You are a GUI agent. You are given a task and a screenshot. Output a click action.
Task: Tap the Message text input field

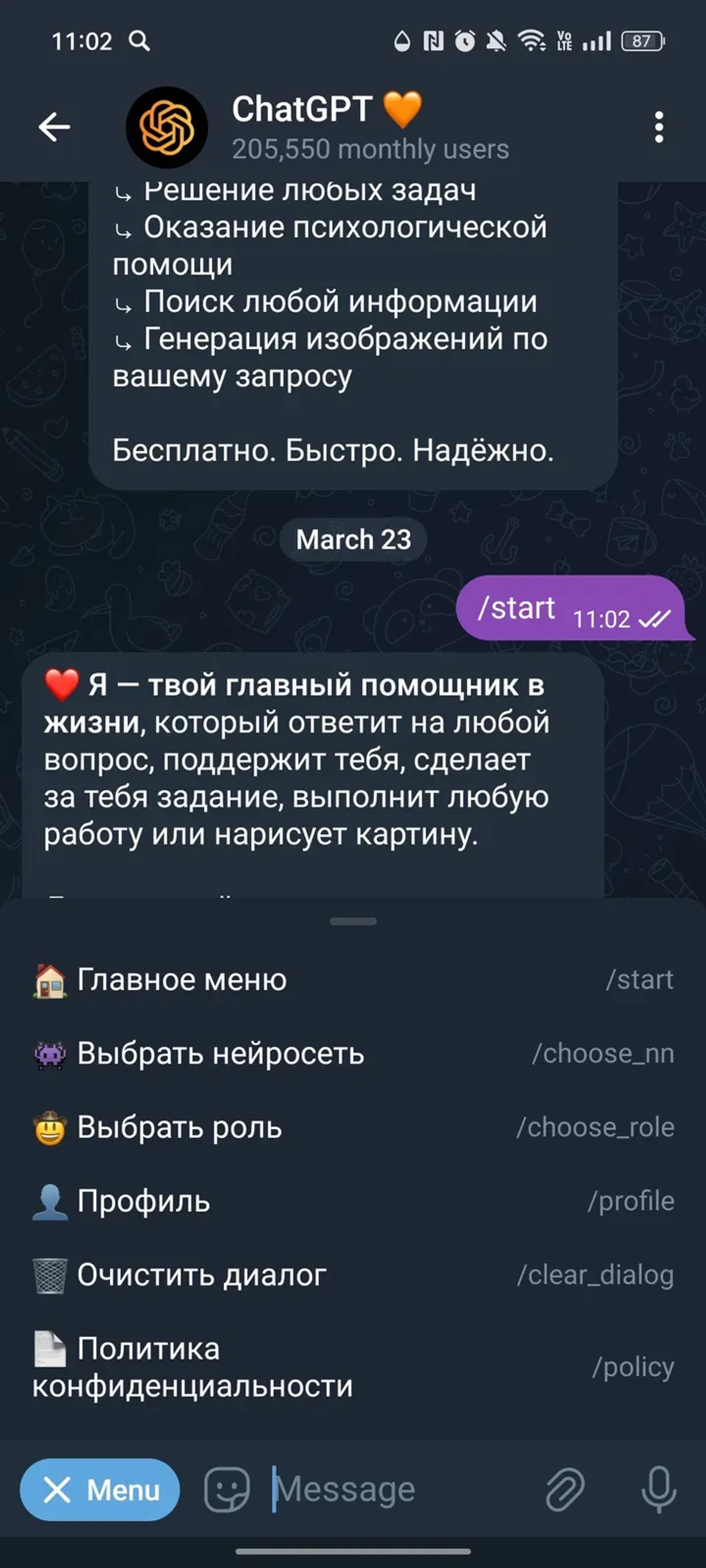coord(365,1490)
